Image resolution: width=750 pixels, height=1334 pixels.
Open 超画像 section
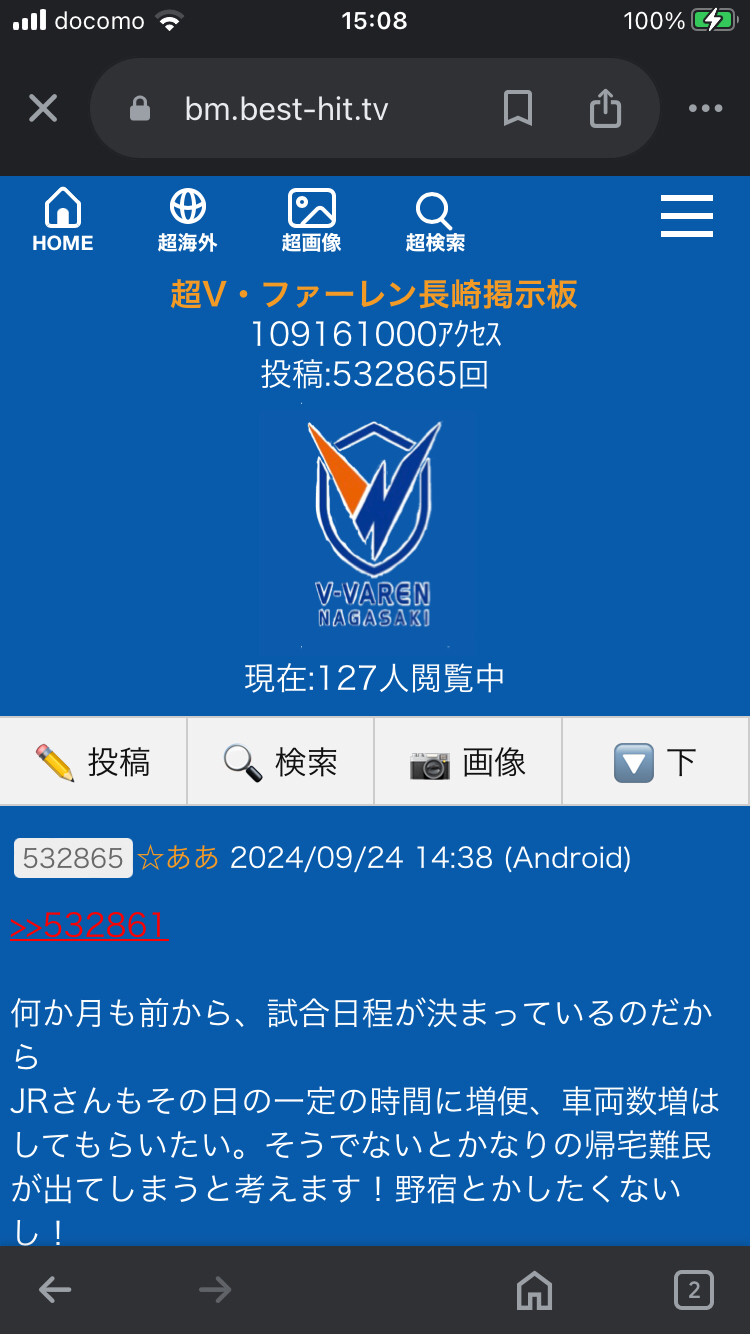tap(311, 221)
